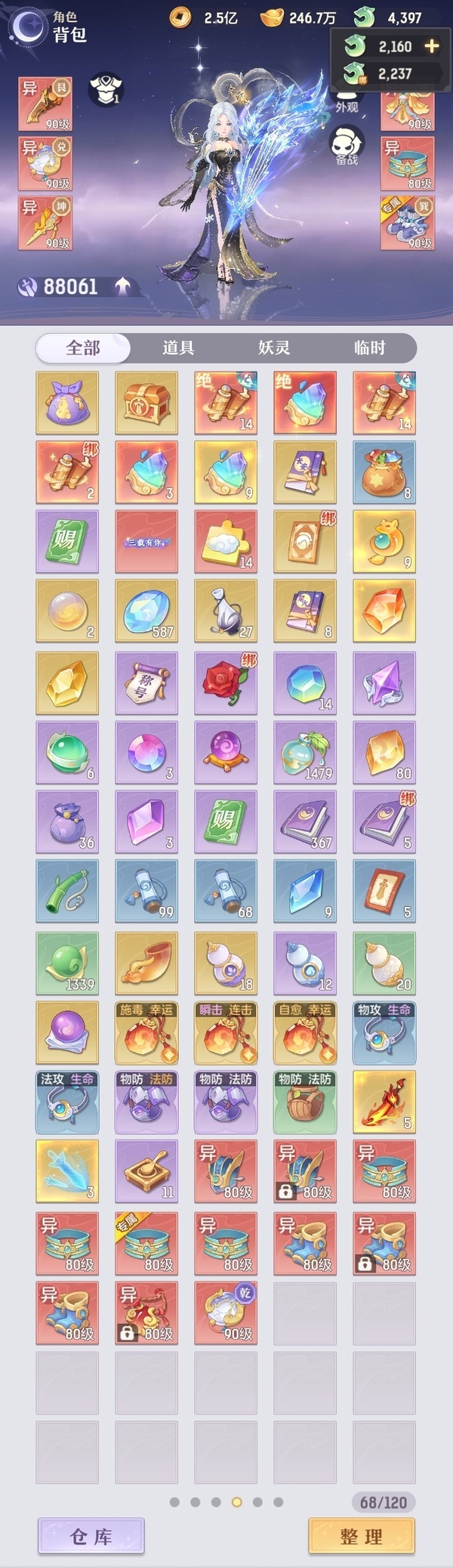Select the book stack of 367
Image resolution: width=453 pixels, height=1568 pixels.
click(x=305, y=821)
